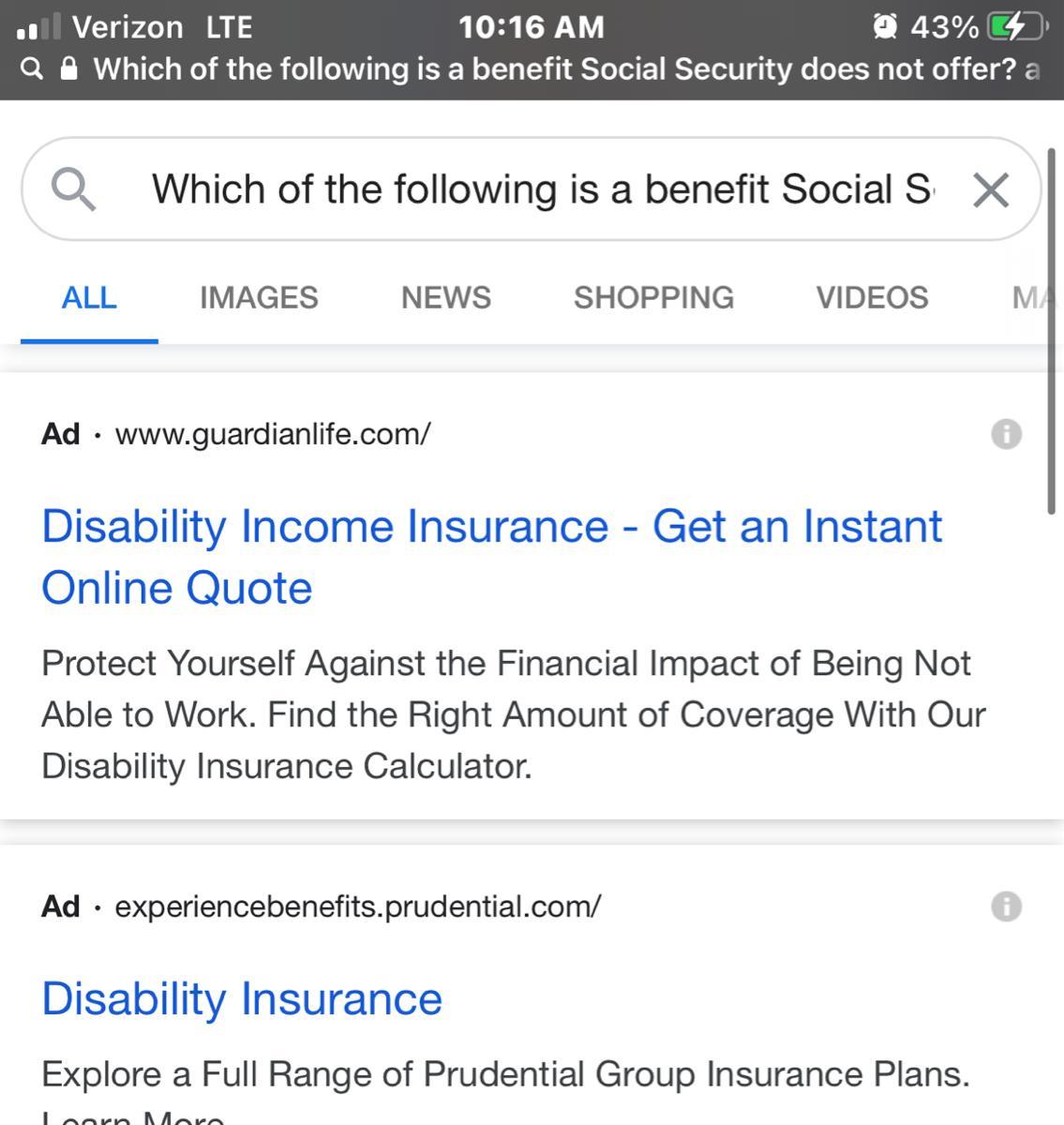
Task: Open info icon for prudential.com ad
Action: click(1006, 907)
